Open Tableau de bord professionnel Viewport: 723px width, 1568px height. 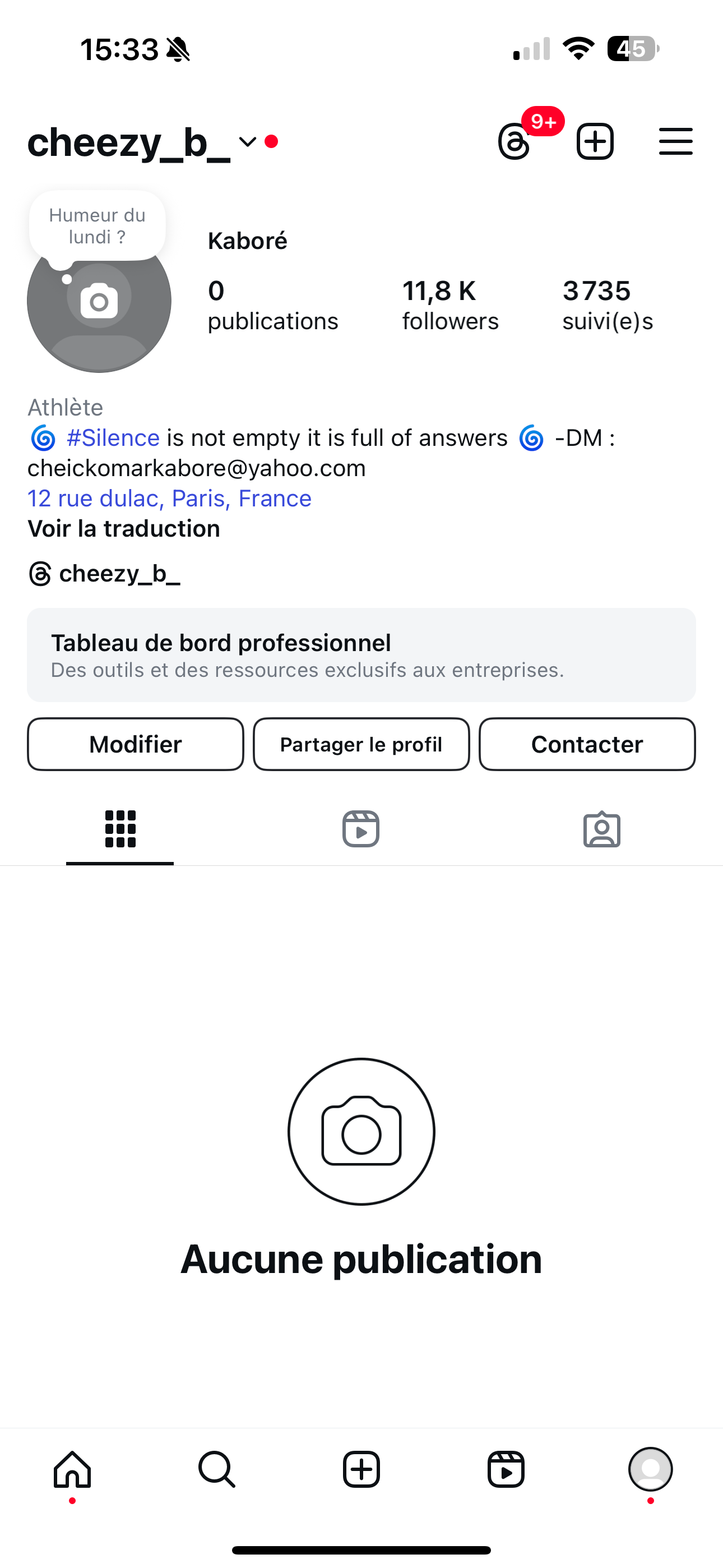[x=361, y=655]
